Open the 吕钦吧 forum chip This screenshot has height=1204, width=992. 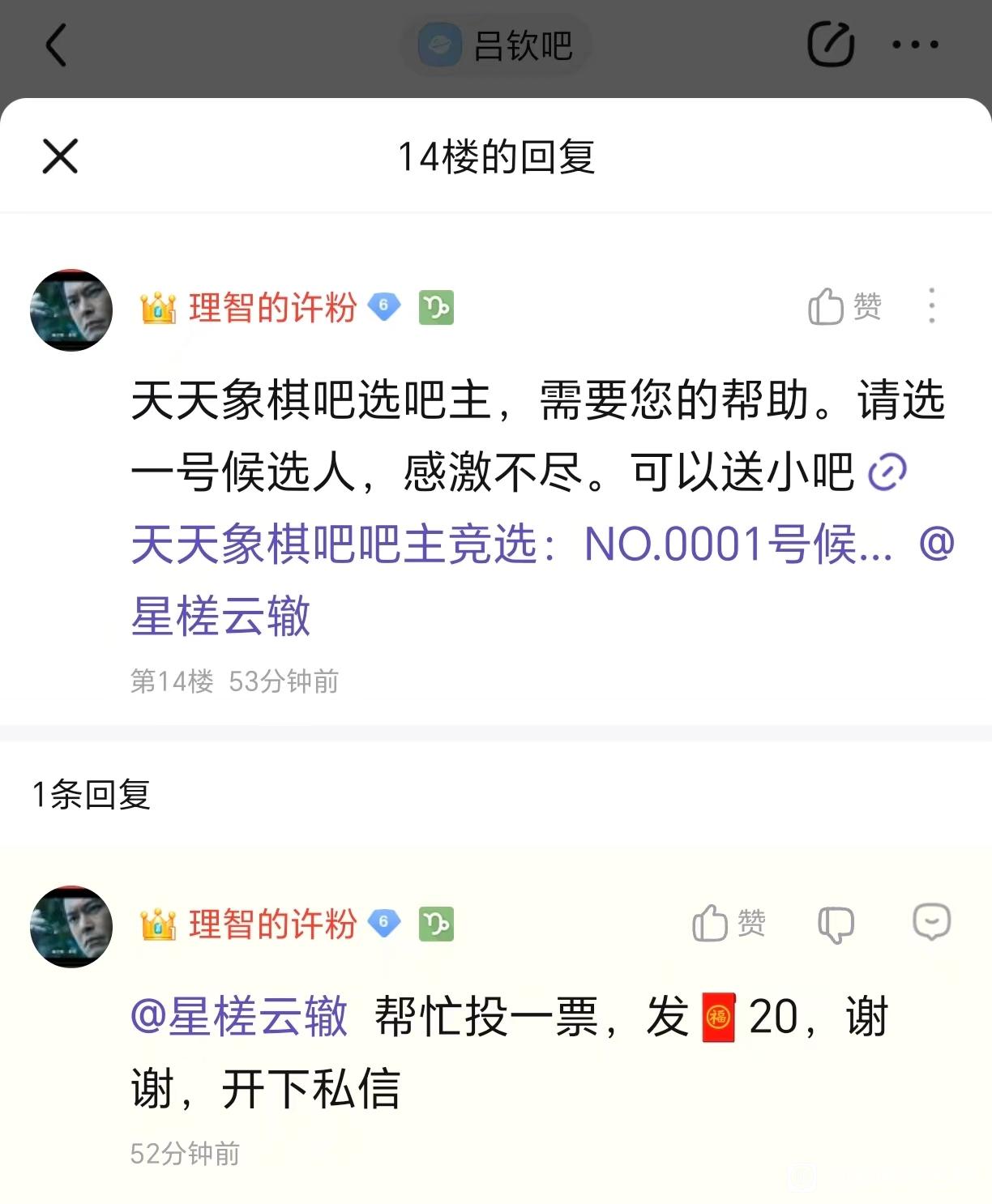click(496, 45)
